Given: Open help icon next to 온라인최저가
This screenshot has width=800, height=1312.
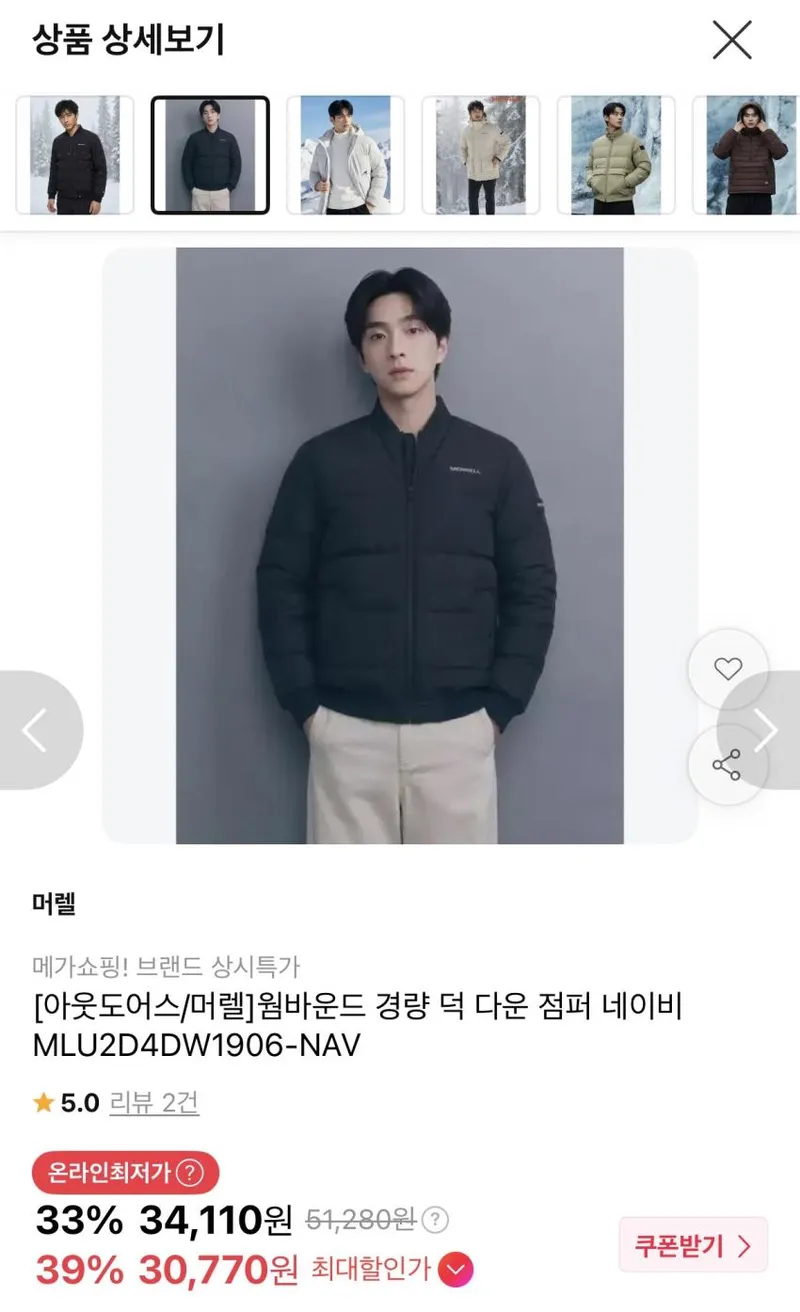Looking at the screenshot, I should (x=190, y=1172).
